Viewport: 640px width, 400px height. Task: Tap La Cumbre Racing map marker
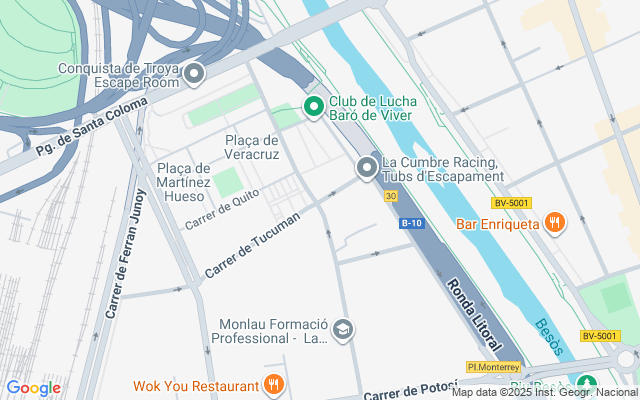coord(367,168)
